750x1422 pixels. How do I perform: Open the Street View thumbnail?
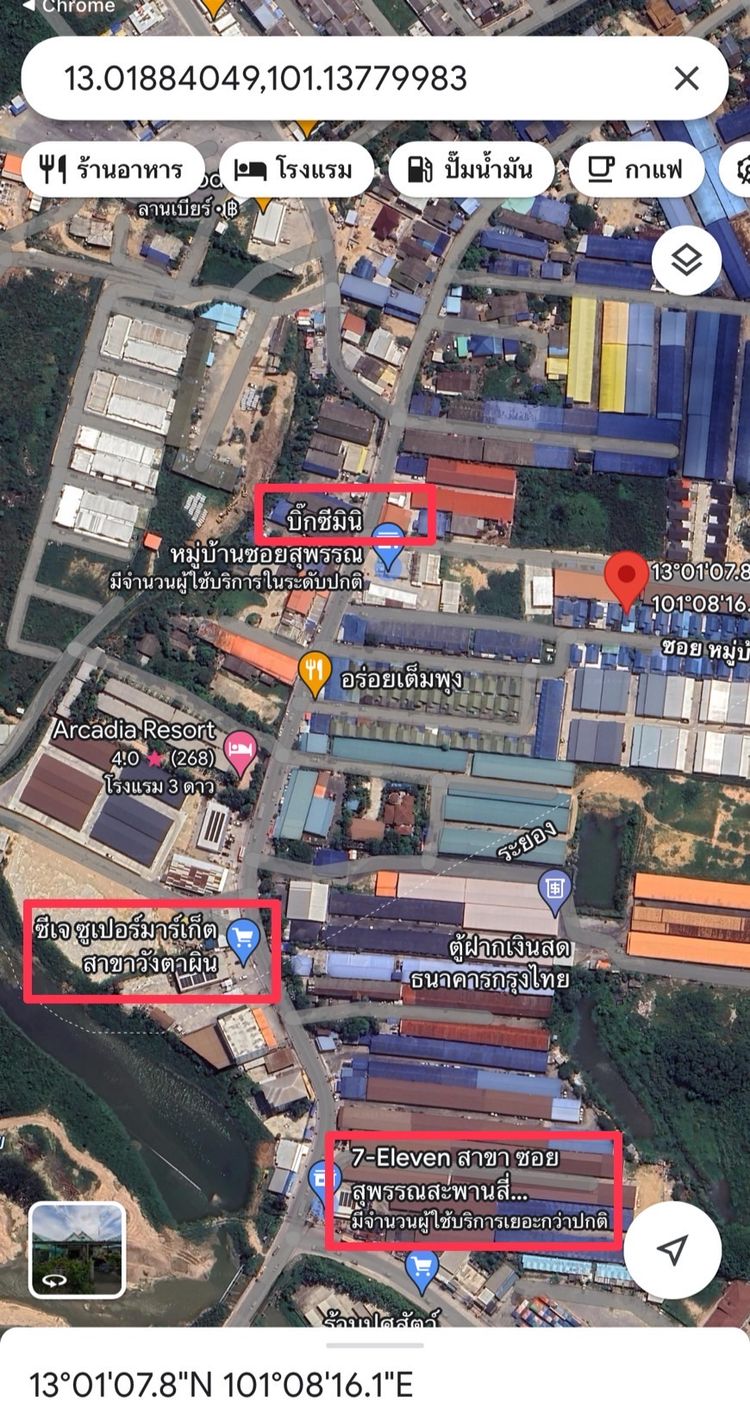77,1249
